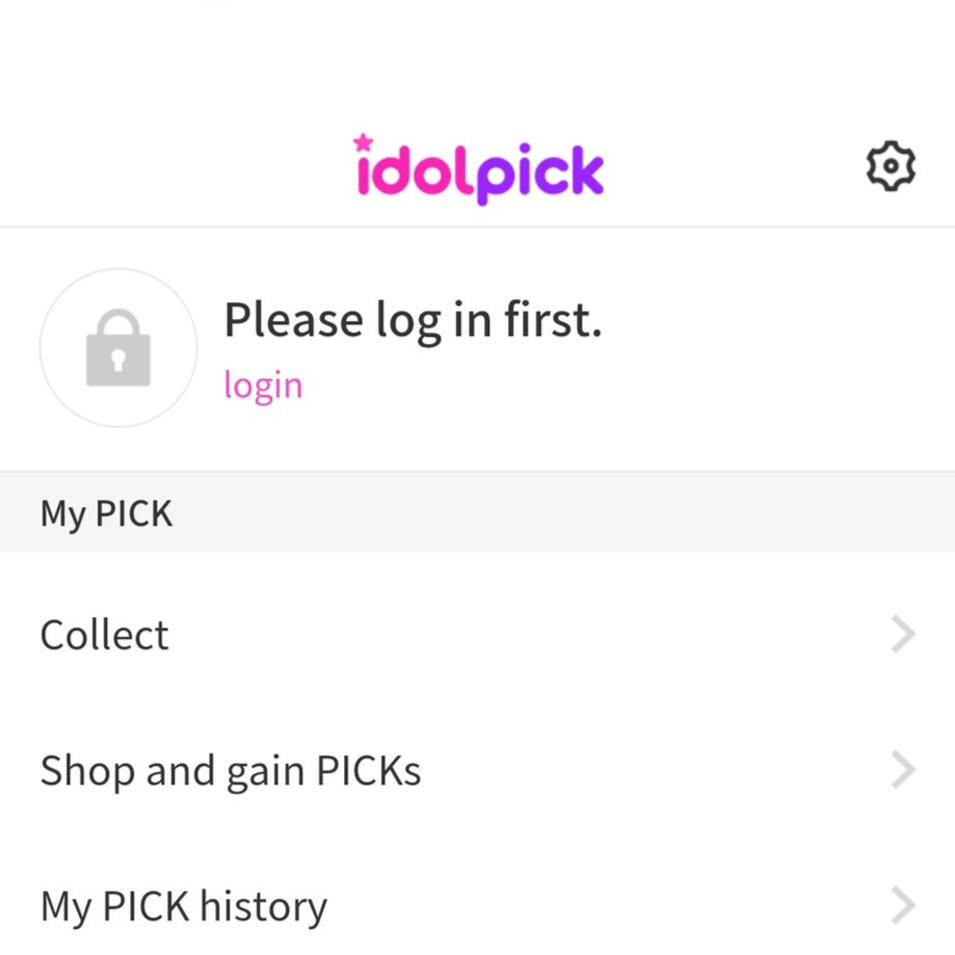Open the settings gear icon
The image size is (955, 955).
point(890,167)
